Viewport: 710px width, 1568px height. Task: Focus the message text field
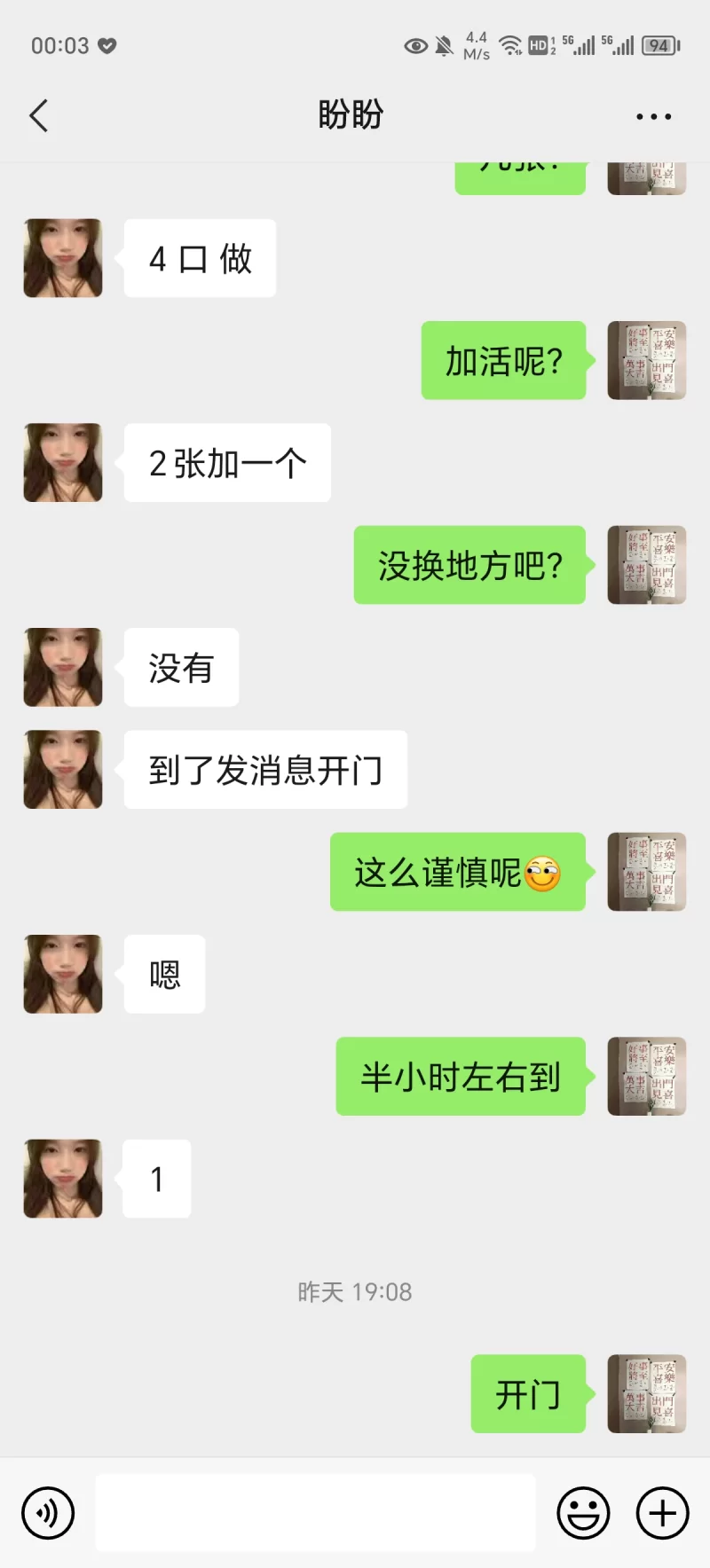point(315,1513)
